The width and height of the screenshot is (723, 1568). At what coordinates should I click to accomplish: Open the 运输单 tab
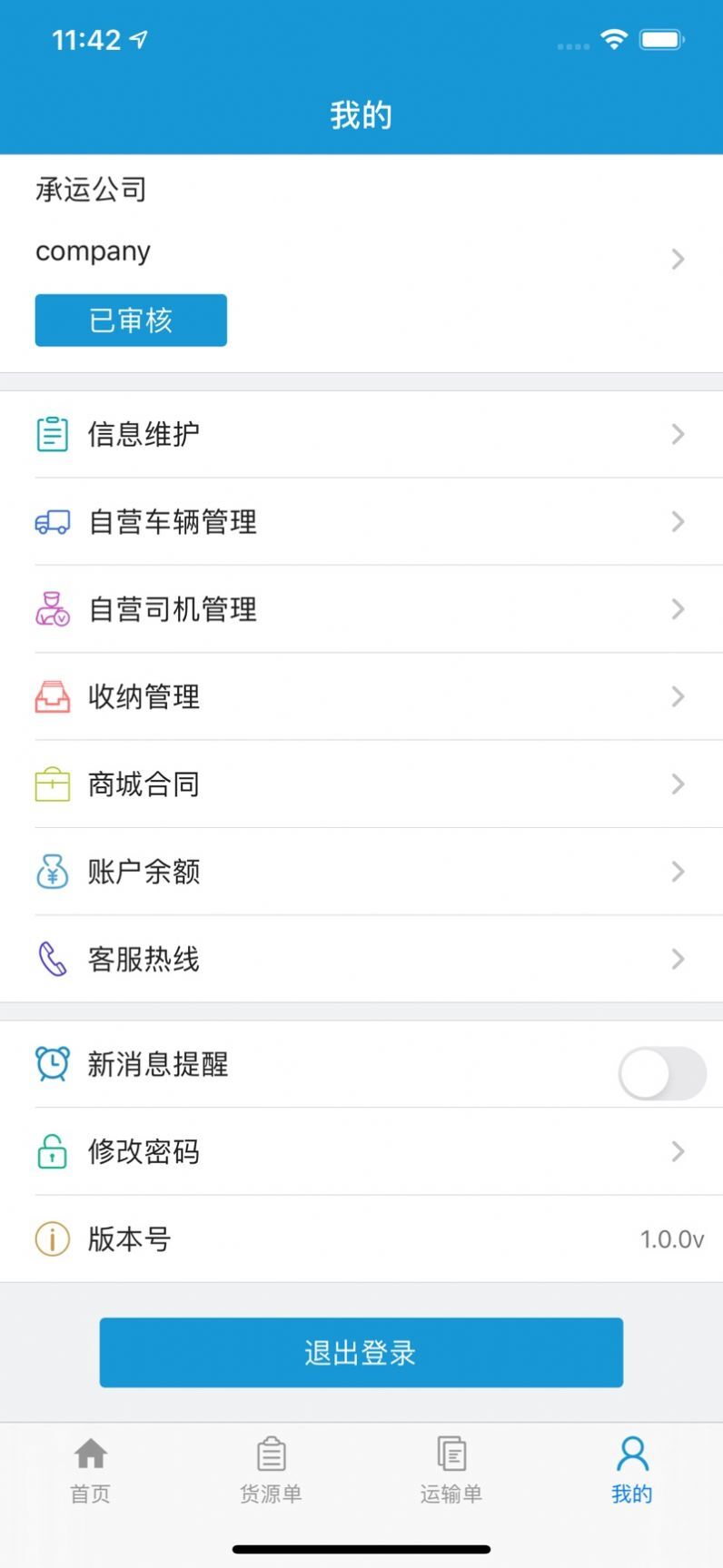tap(451, 1471)
